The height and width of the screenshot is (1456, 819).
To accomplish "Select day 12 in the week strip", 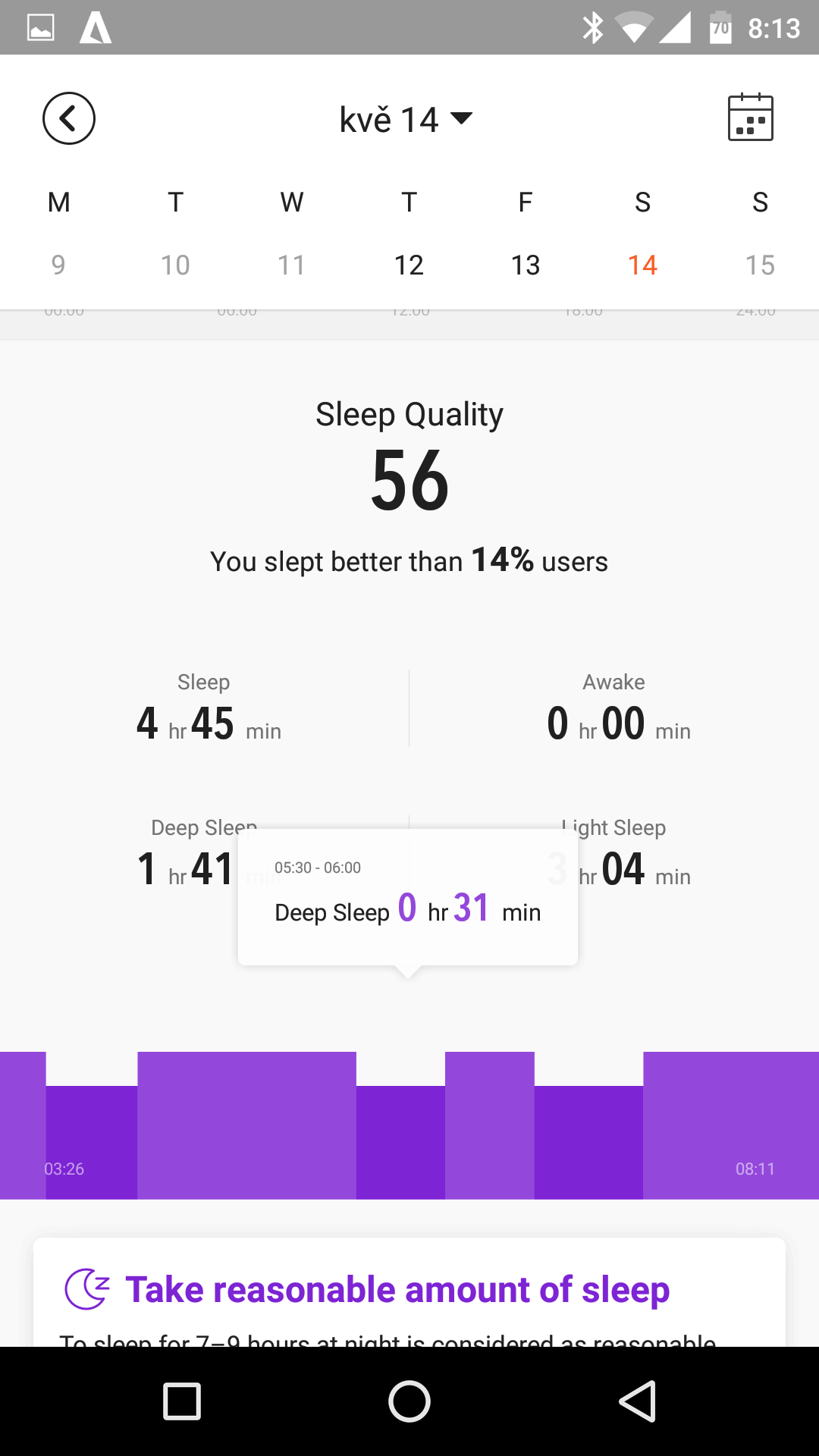I will (x=409, y=265).
